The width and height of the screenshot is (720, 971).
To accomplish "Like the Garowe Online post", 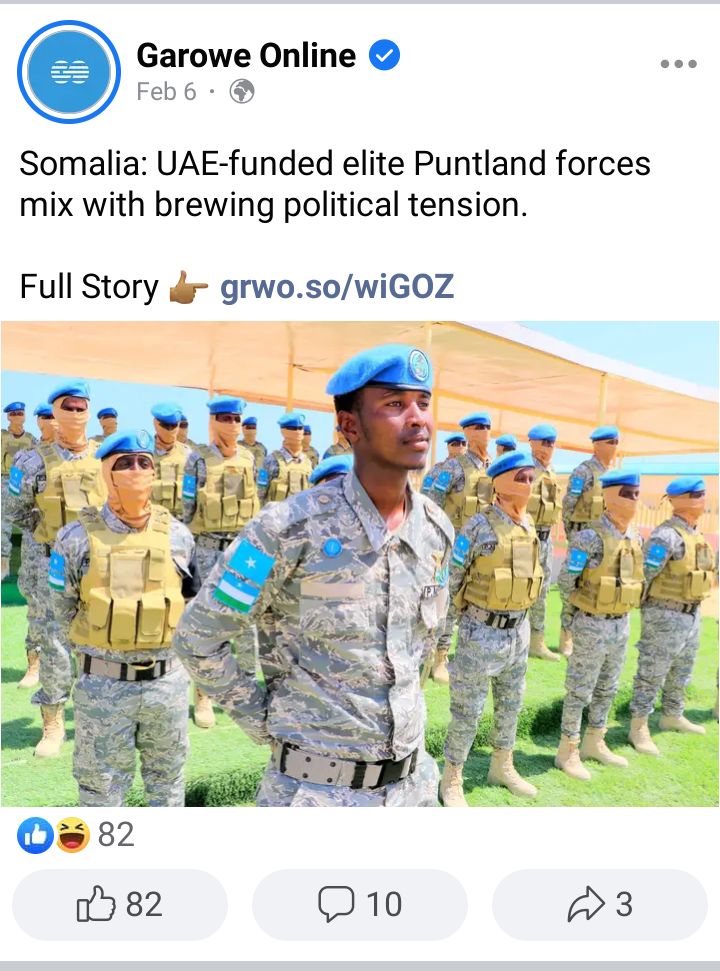I will 120,905.
